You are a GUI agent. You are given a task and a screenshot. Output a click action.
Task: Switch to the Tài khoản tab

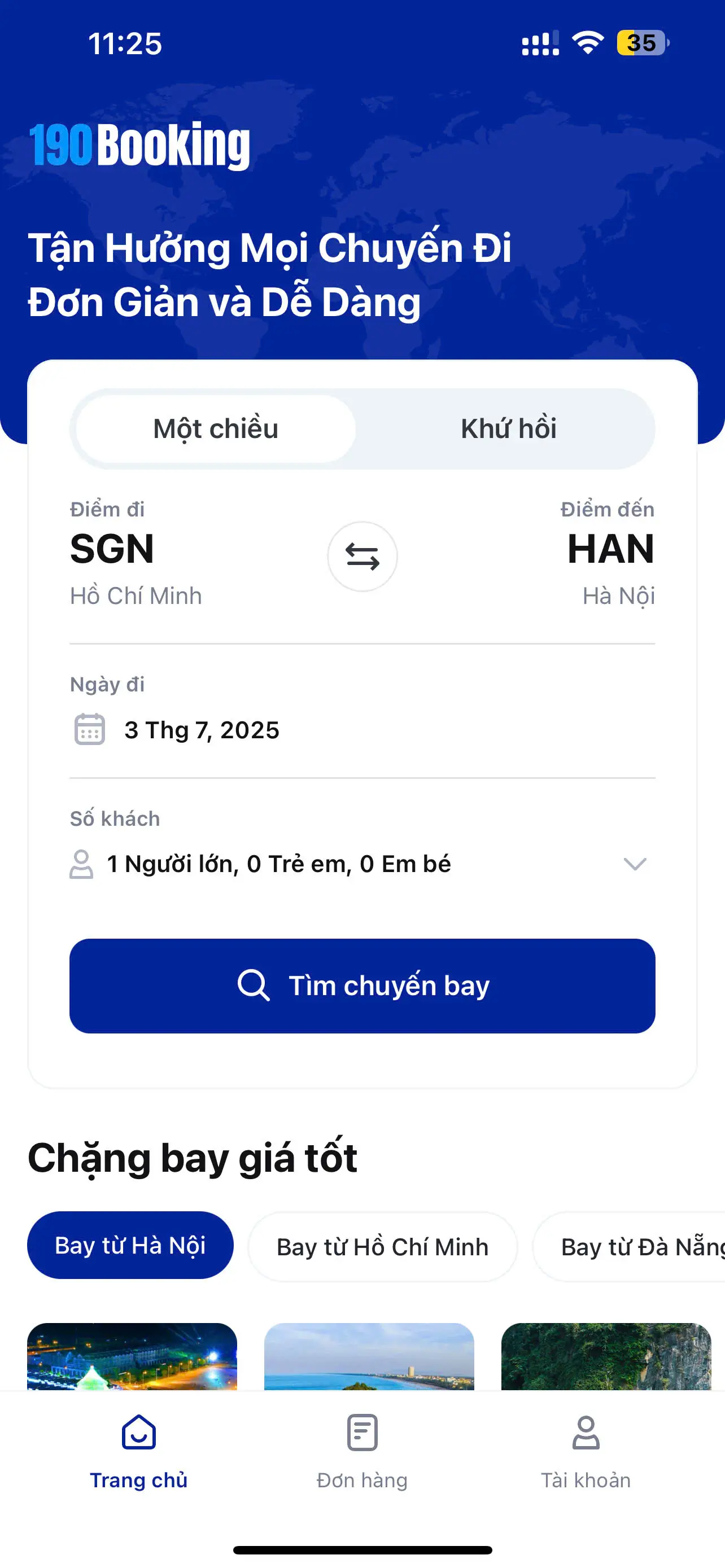click(586, 1451)
